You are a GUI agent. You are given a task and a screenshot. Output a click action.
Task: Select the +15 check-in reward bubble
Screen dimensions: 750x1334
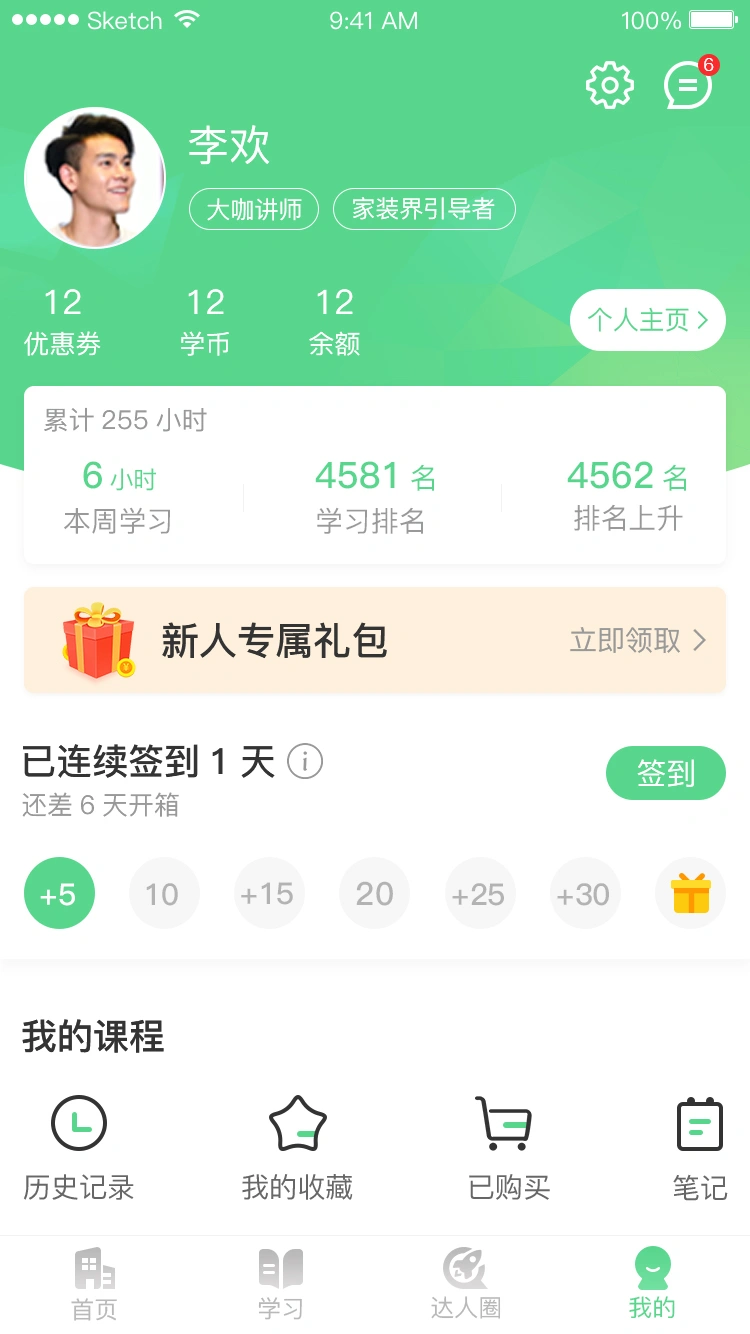click(269, 893)
